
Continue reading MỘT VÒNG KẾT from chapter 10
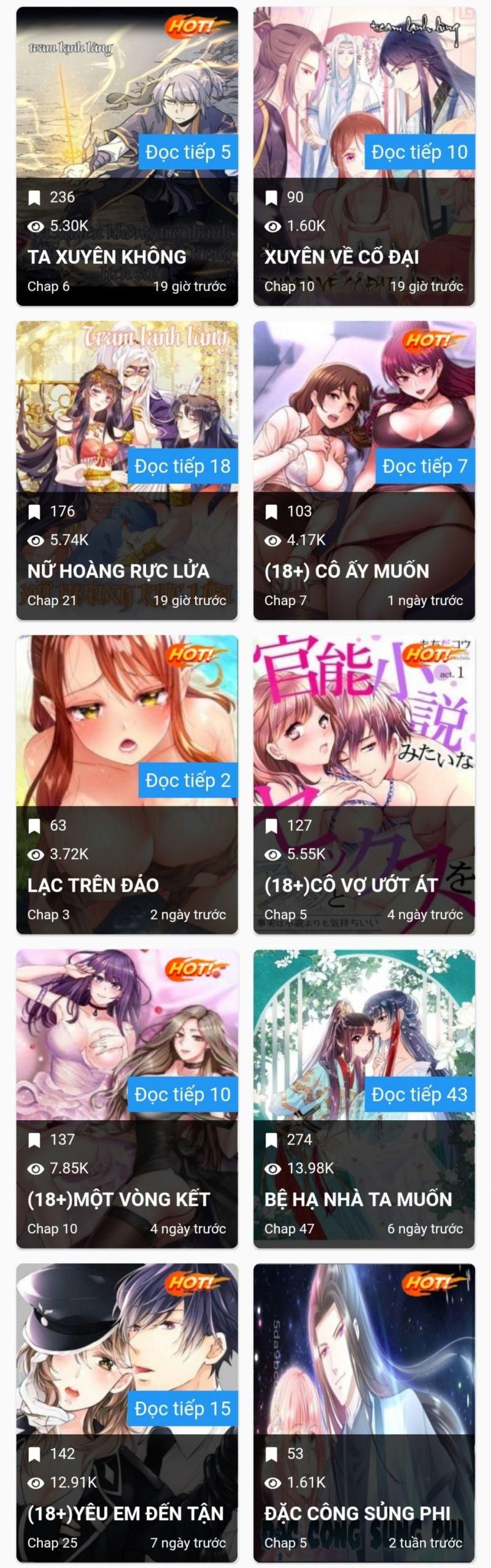click(x=182, y=1094)
